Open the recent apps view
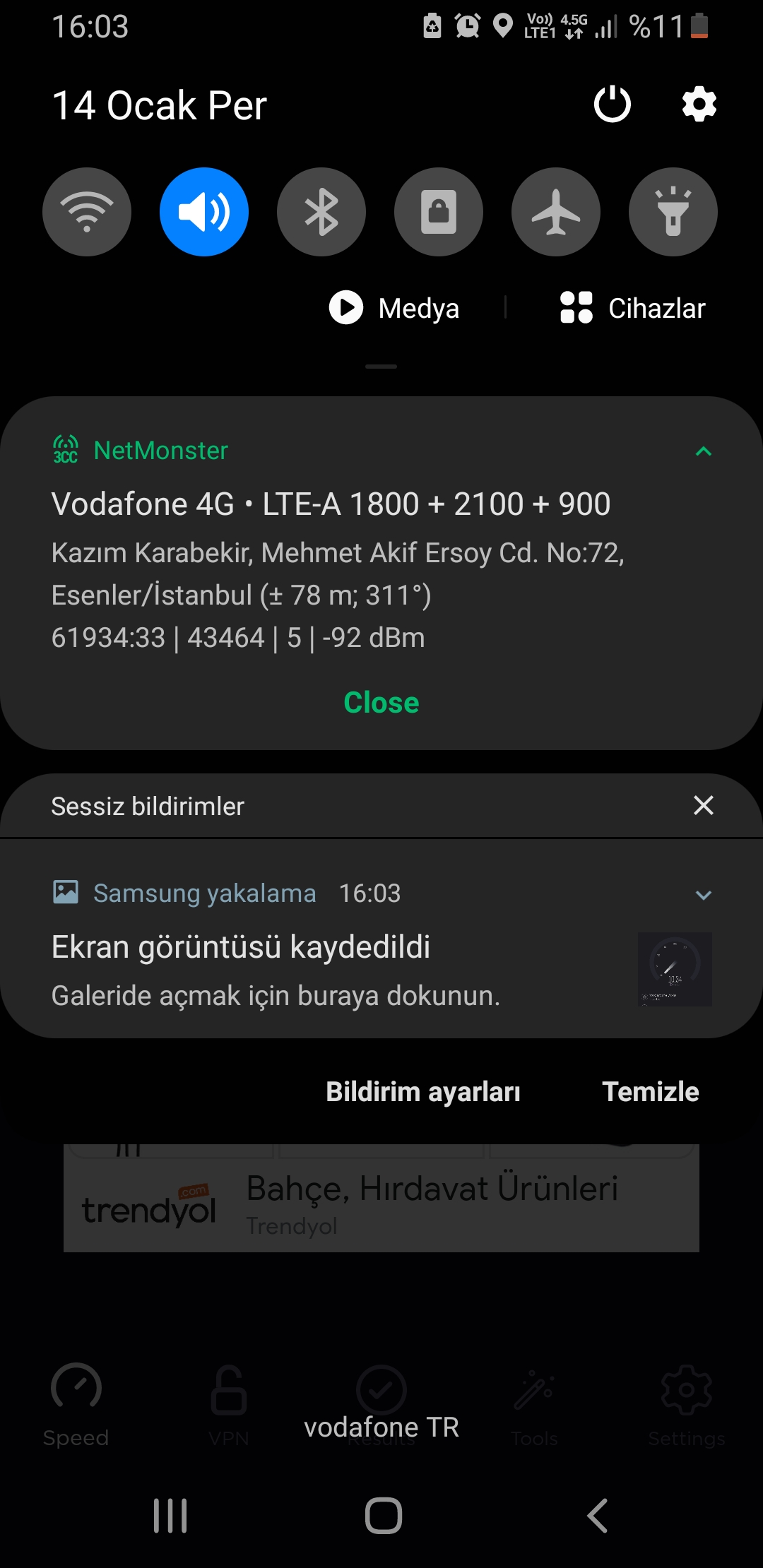763x1568 pixels. tap(170, 1516)
